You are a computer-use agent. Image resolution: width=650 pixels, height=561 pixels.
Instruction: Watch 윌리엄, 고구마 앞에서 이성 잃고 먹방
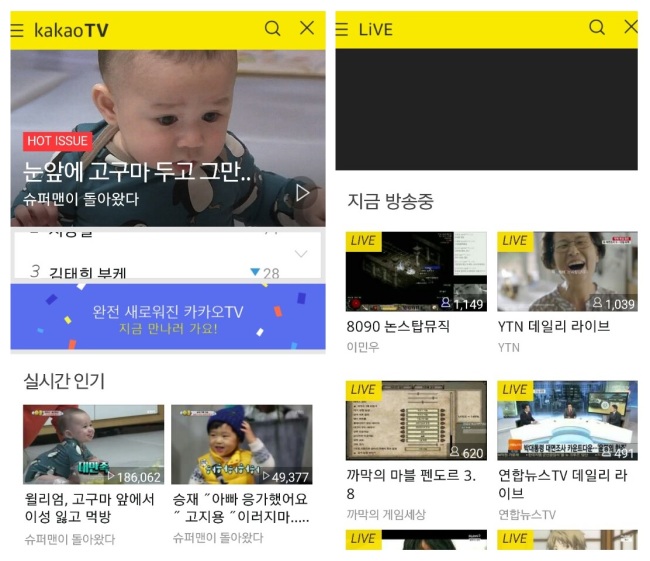[x=93, y=445]
